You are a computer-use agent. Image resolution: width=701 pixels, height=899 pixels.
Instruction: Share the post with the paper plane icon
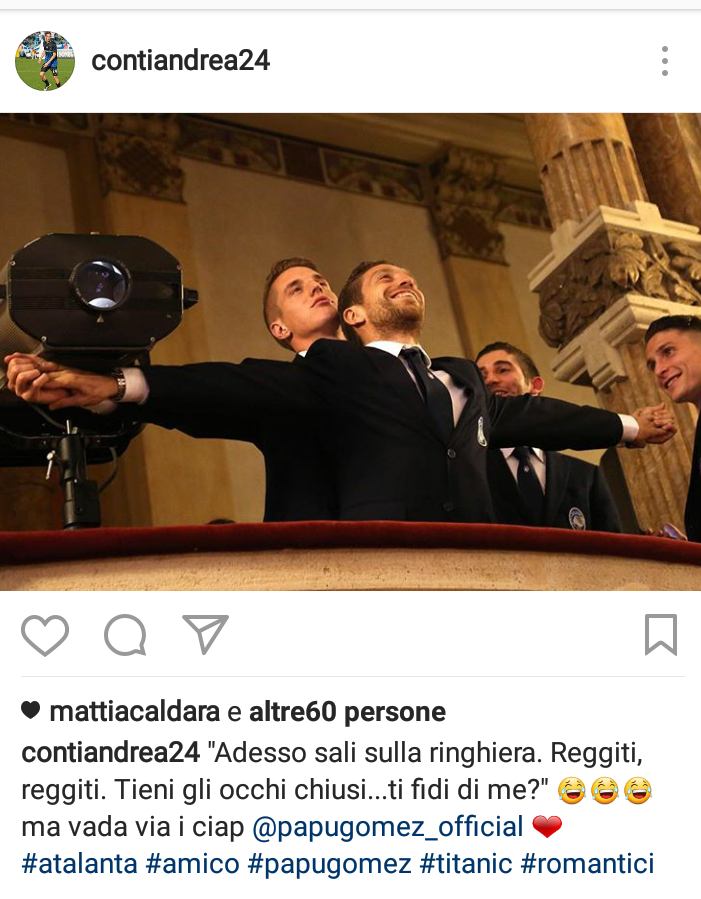[205, 634]
